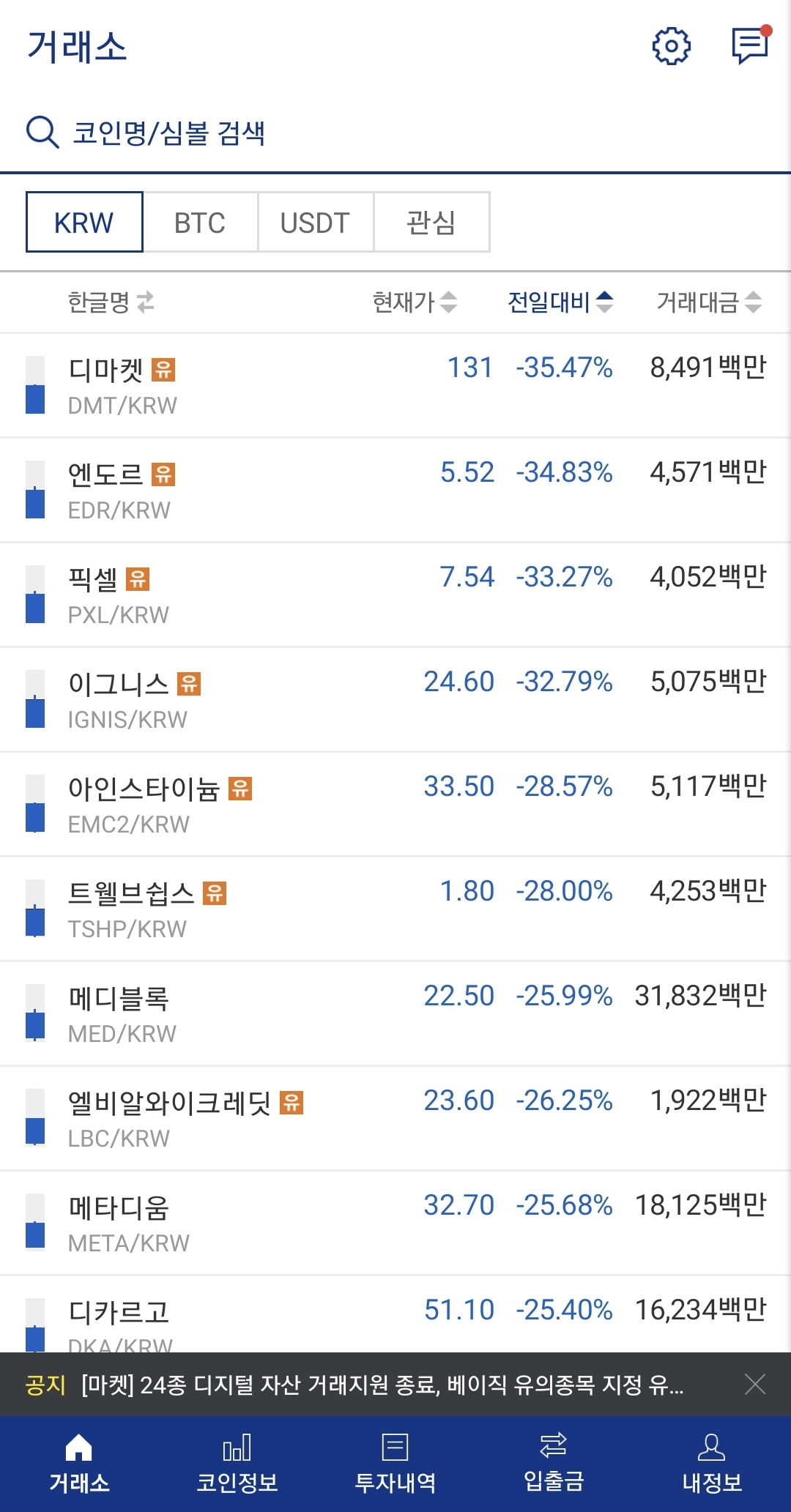Screen dimensions: 791x1512
Task: Open the 엔도르 EDR/KRW row
Action: point(395,491)
